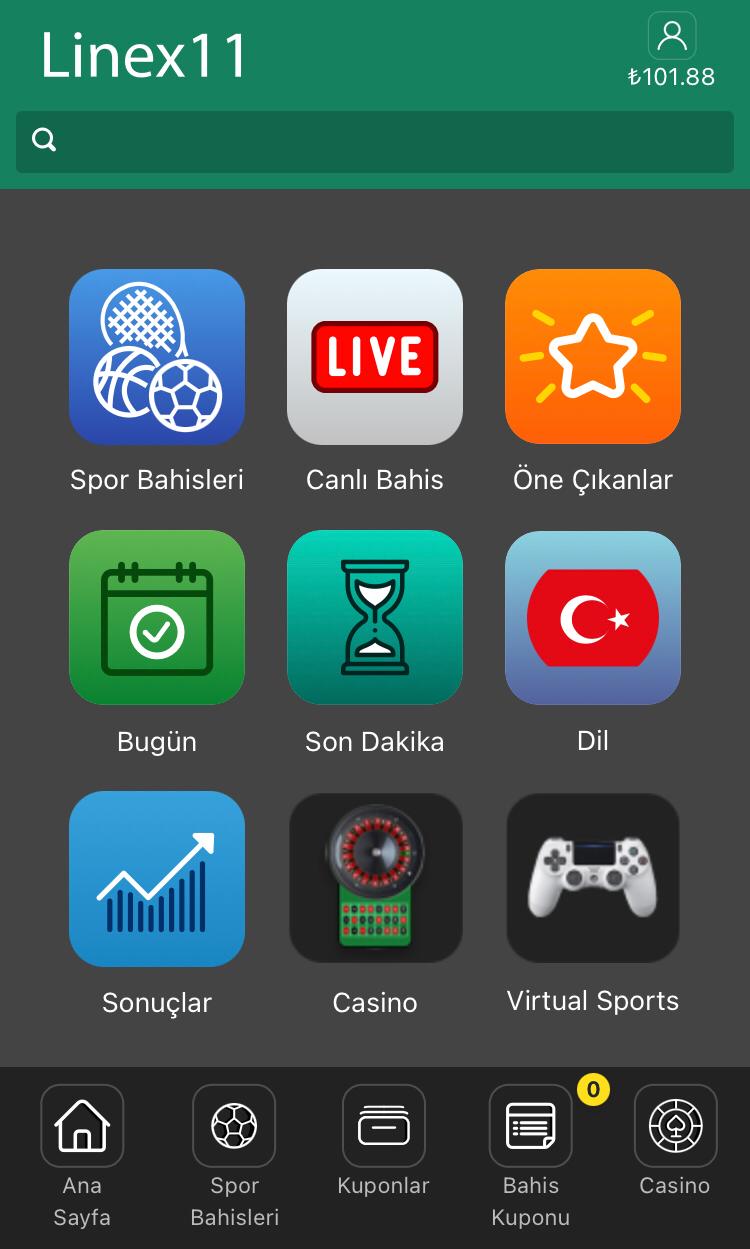
Task: Open the Bahis Kuponu tab
Action: point(531,1127)
